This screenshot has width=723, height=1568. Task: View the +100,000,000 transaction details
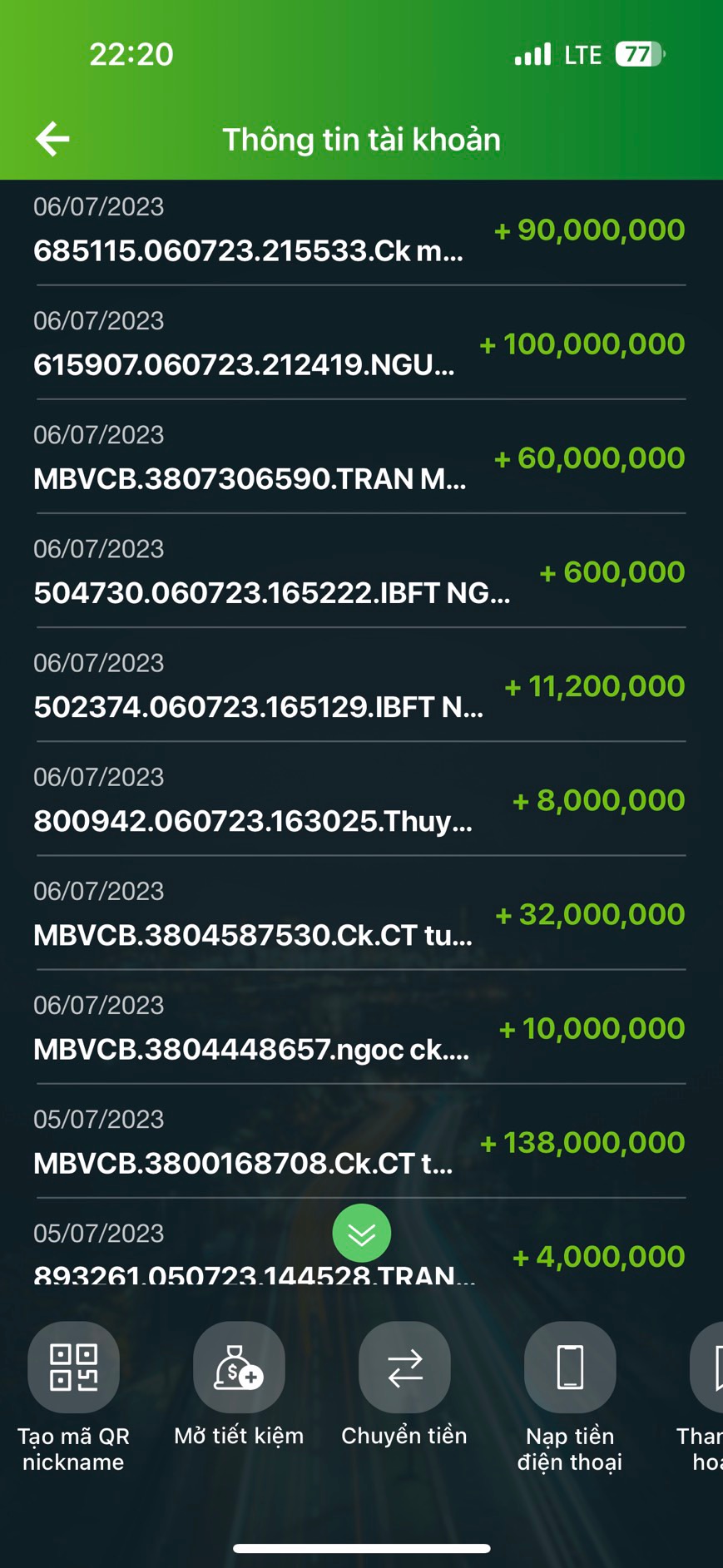359,344
